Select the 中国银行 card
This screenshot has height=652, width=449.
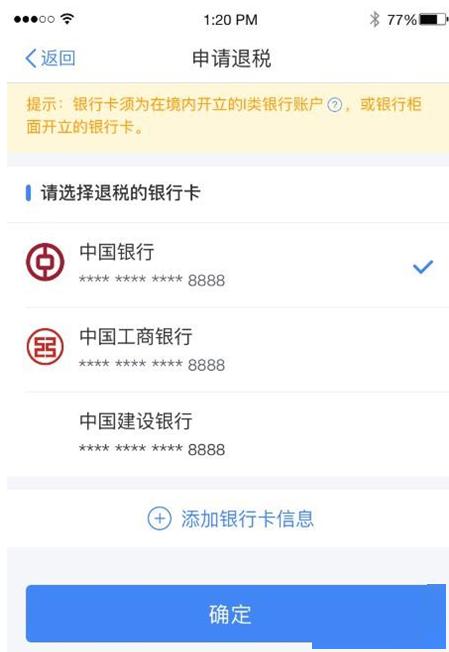(228, 265)
